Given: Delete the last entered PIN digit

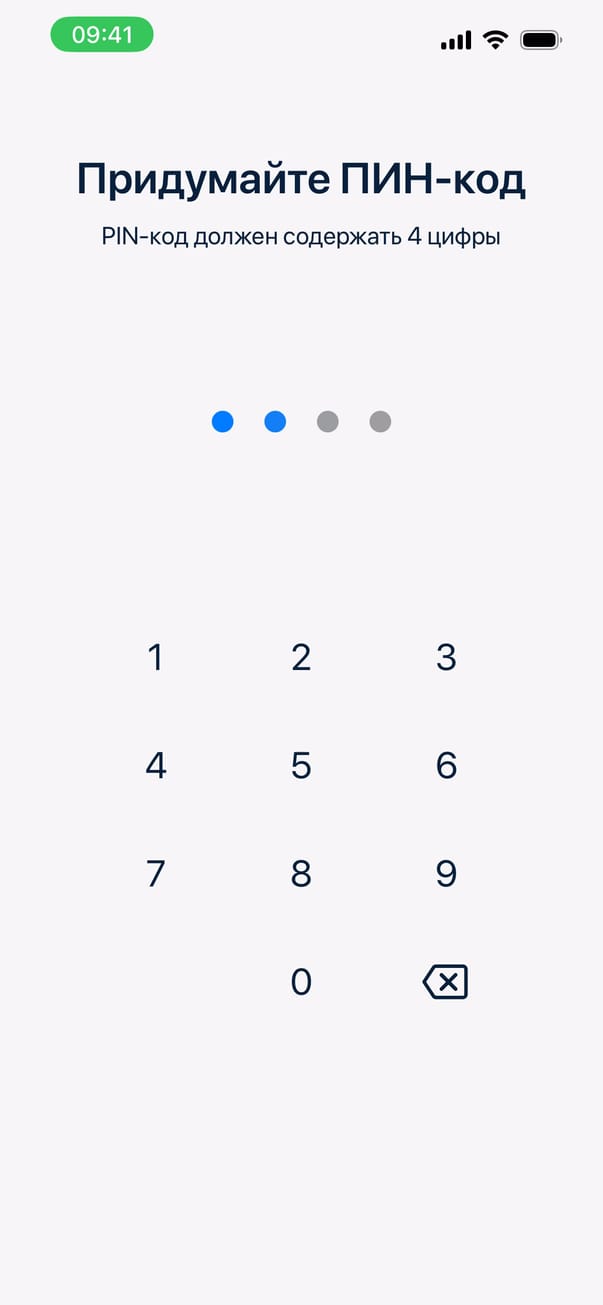Looking at the screenshot, I should (446, 983).
